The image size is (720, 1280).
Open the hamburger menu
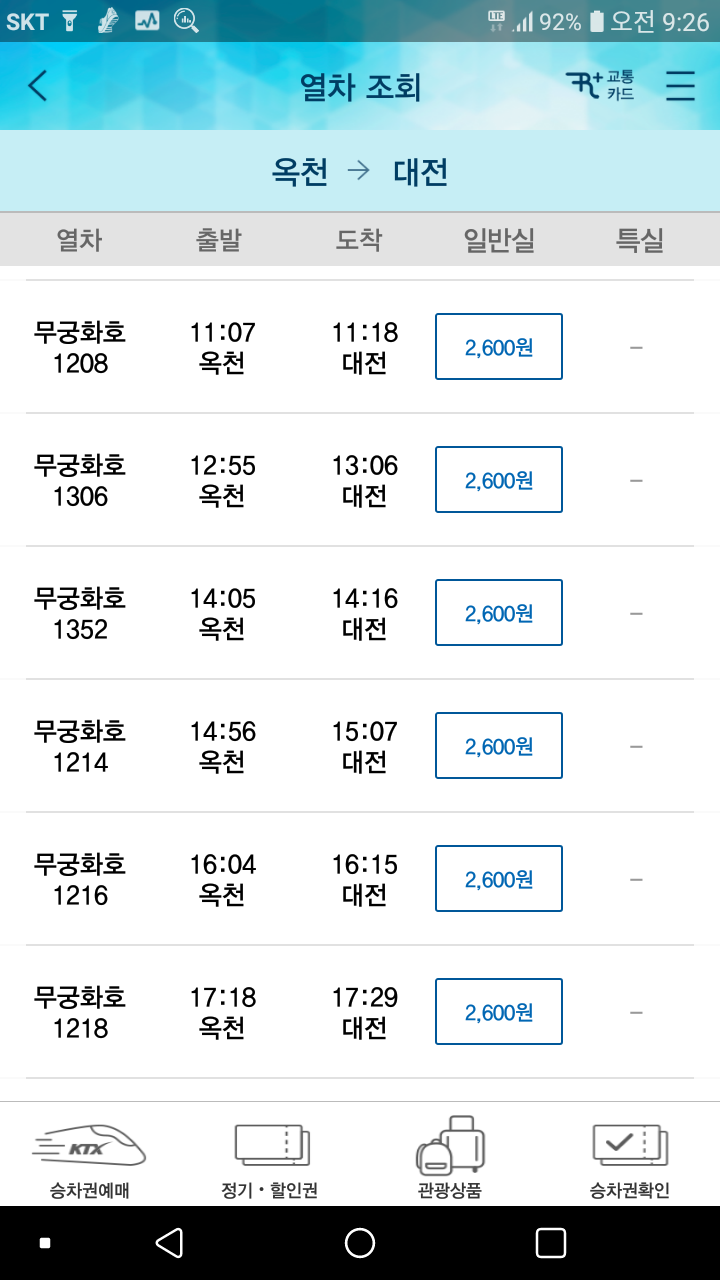point(681,86)
